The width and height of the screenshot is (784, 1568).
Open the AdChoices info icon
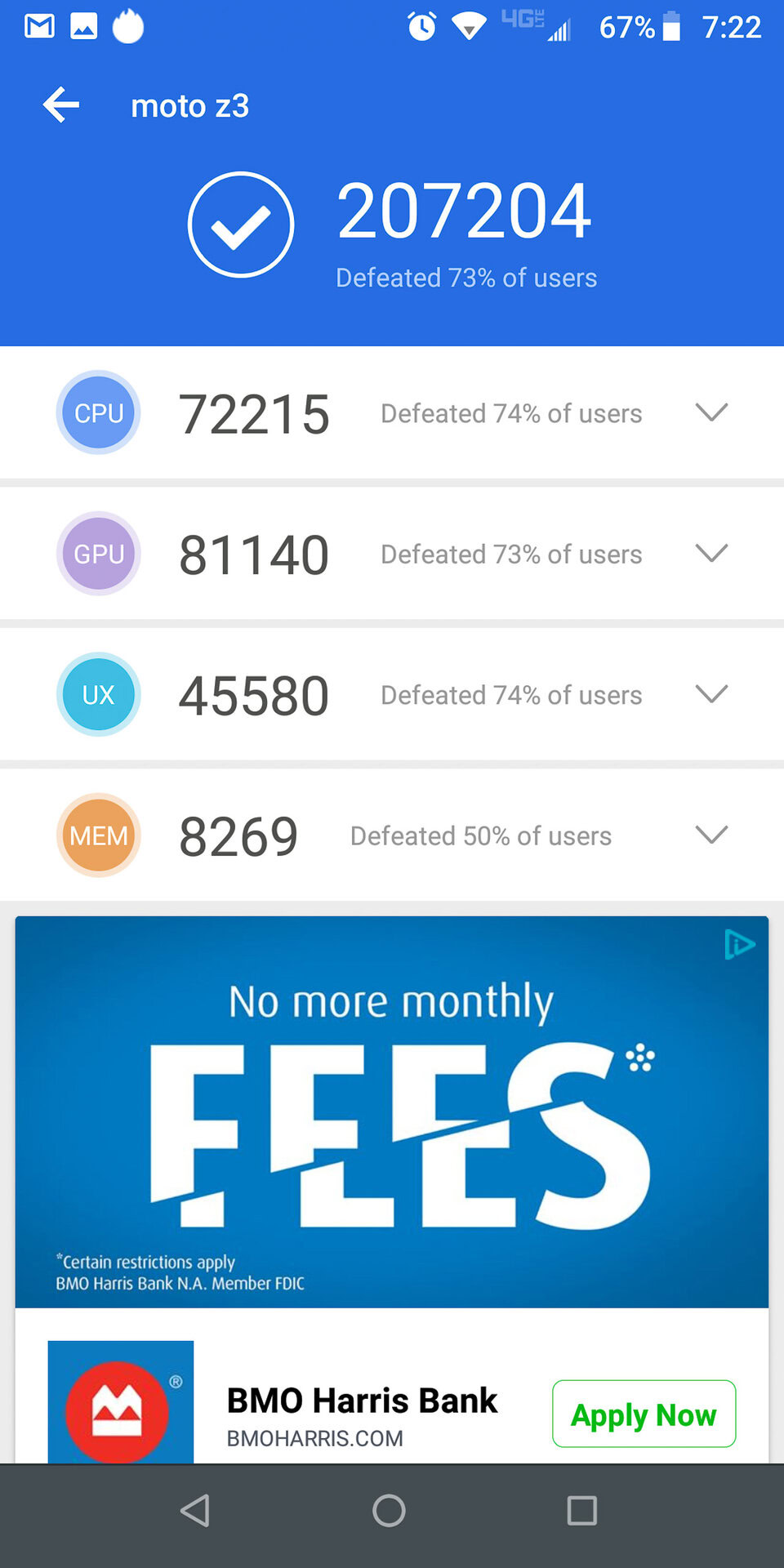(x=739, y=945)
